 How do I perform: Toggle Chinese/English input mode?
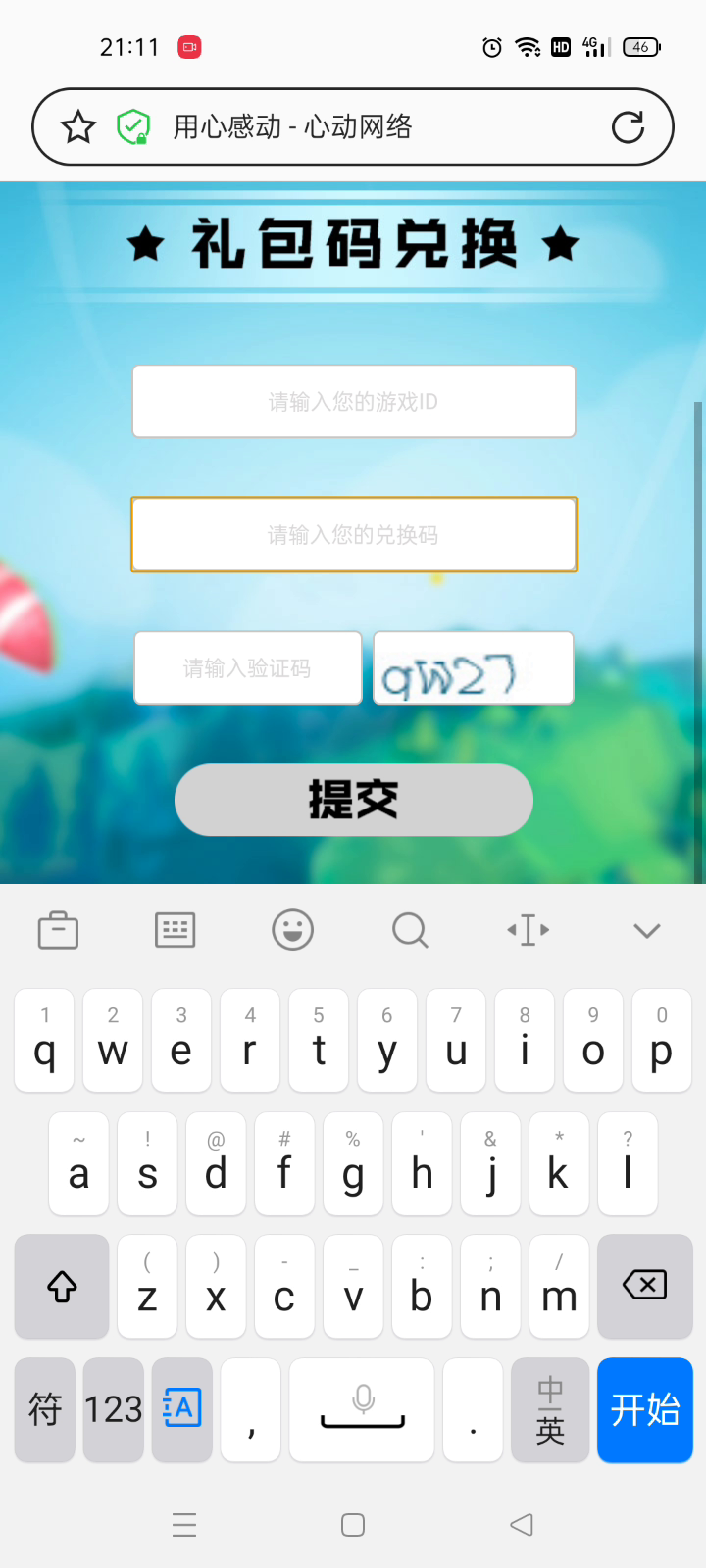click(x=550, y=1409)
